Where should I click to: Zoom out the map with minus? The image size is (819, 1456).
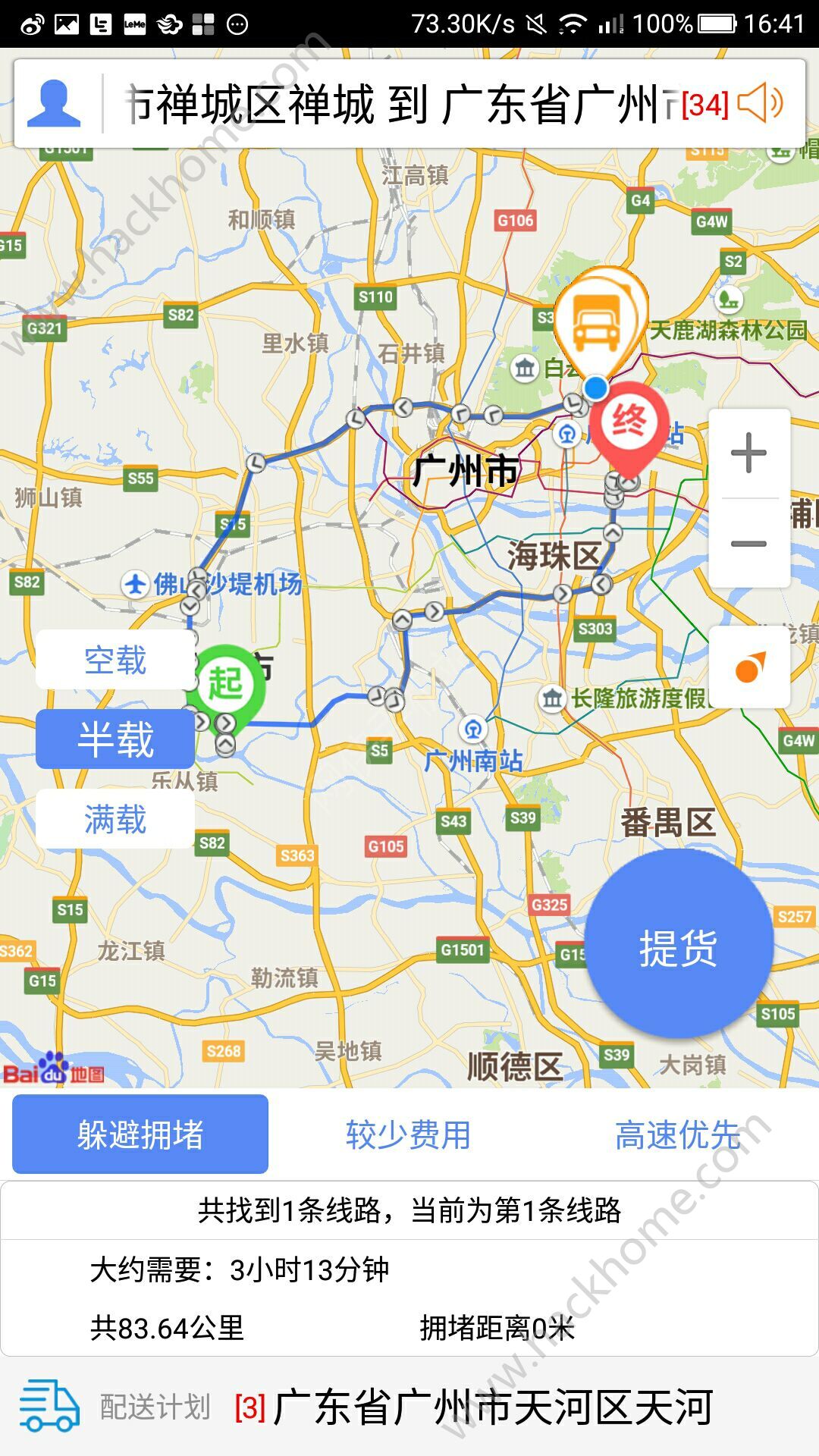[x=748, y=544]
